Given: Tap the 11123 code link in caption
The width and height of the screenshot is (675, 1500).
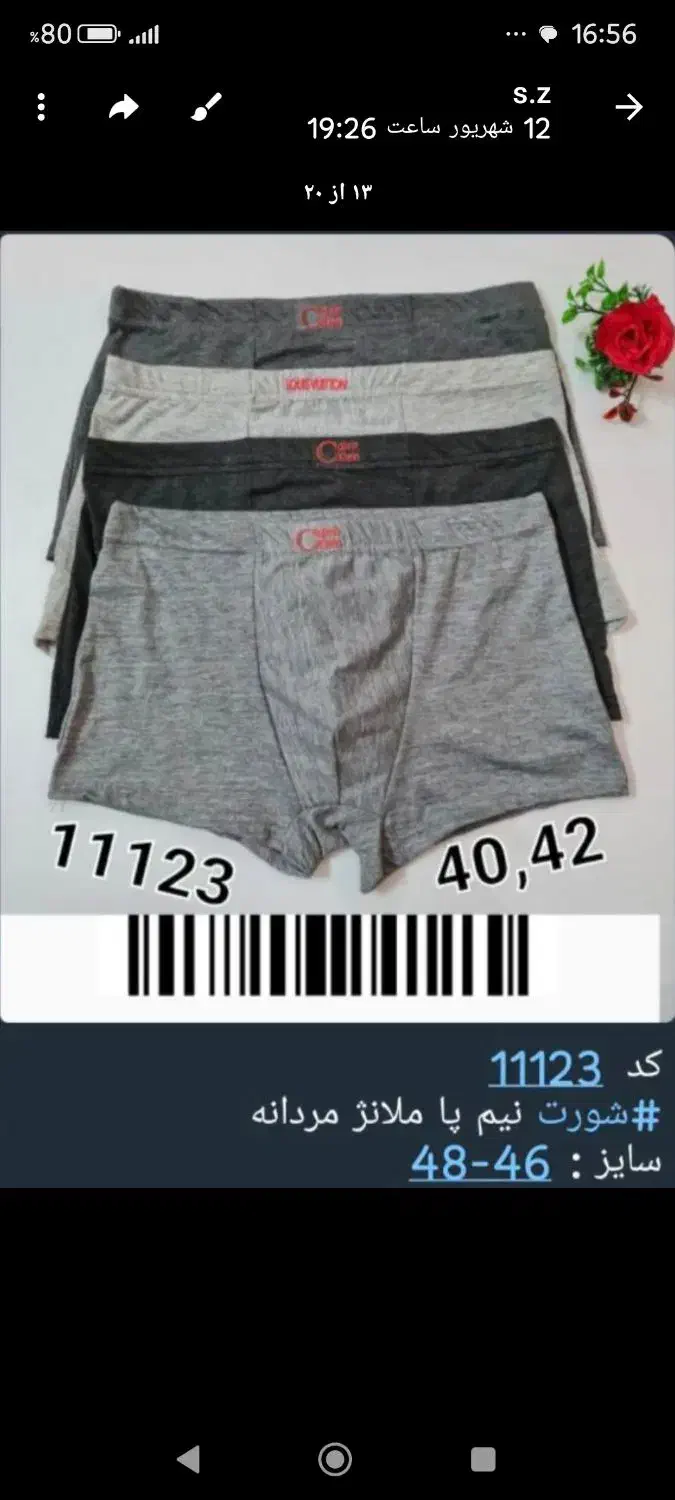Looking at the screenshot, I should pos(545,1069).
